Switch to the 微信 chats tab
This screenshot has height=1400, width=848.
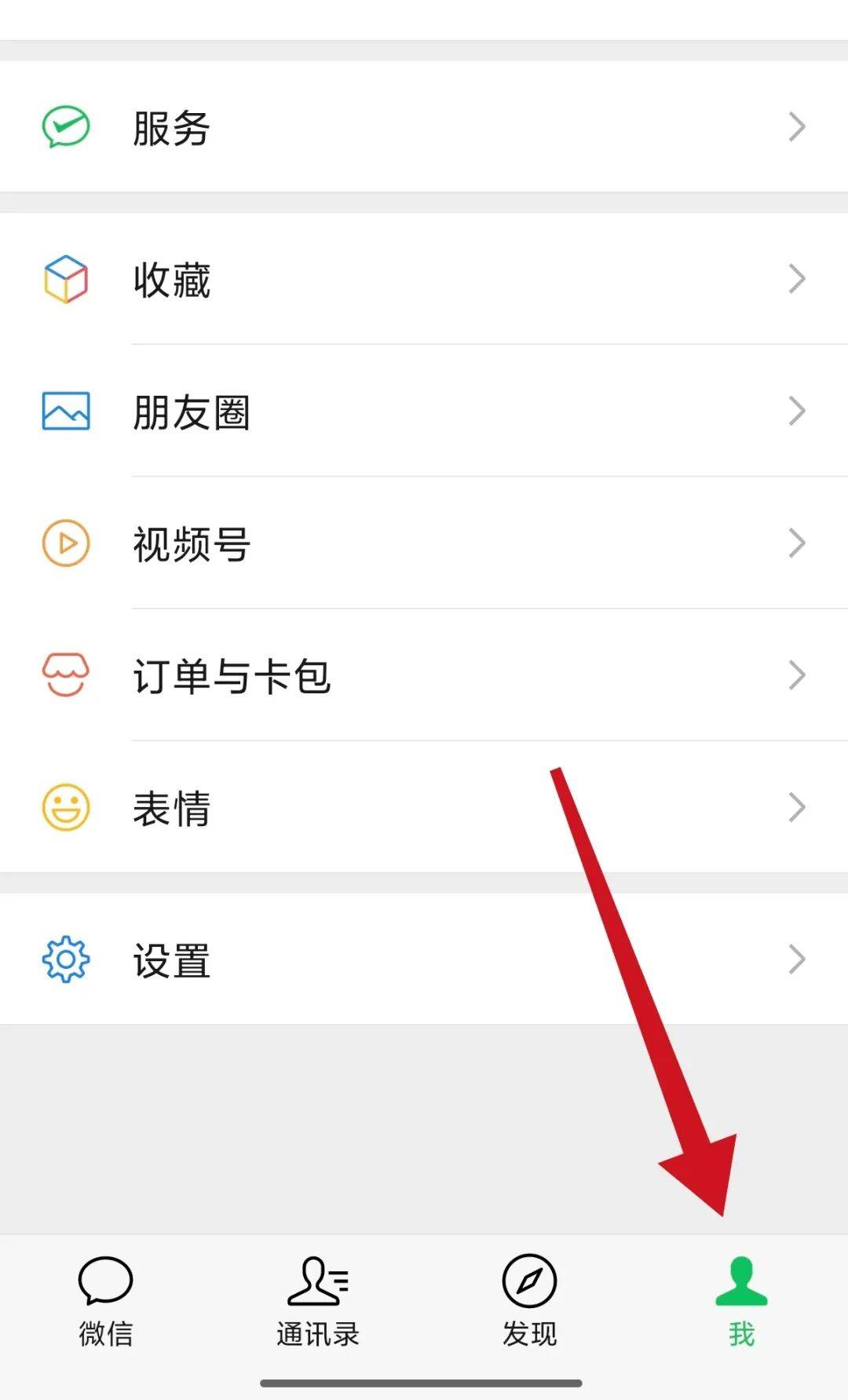(106, 1300)
